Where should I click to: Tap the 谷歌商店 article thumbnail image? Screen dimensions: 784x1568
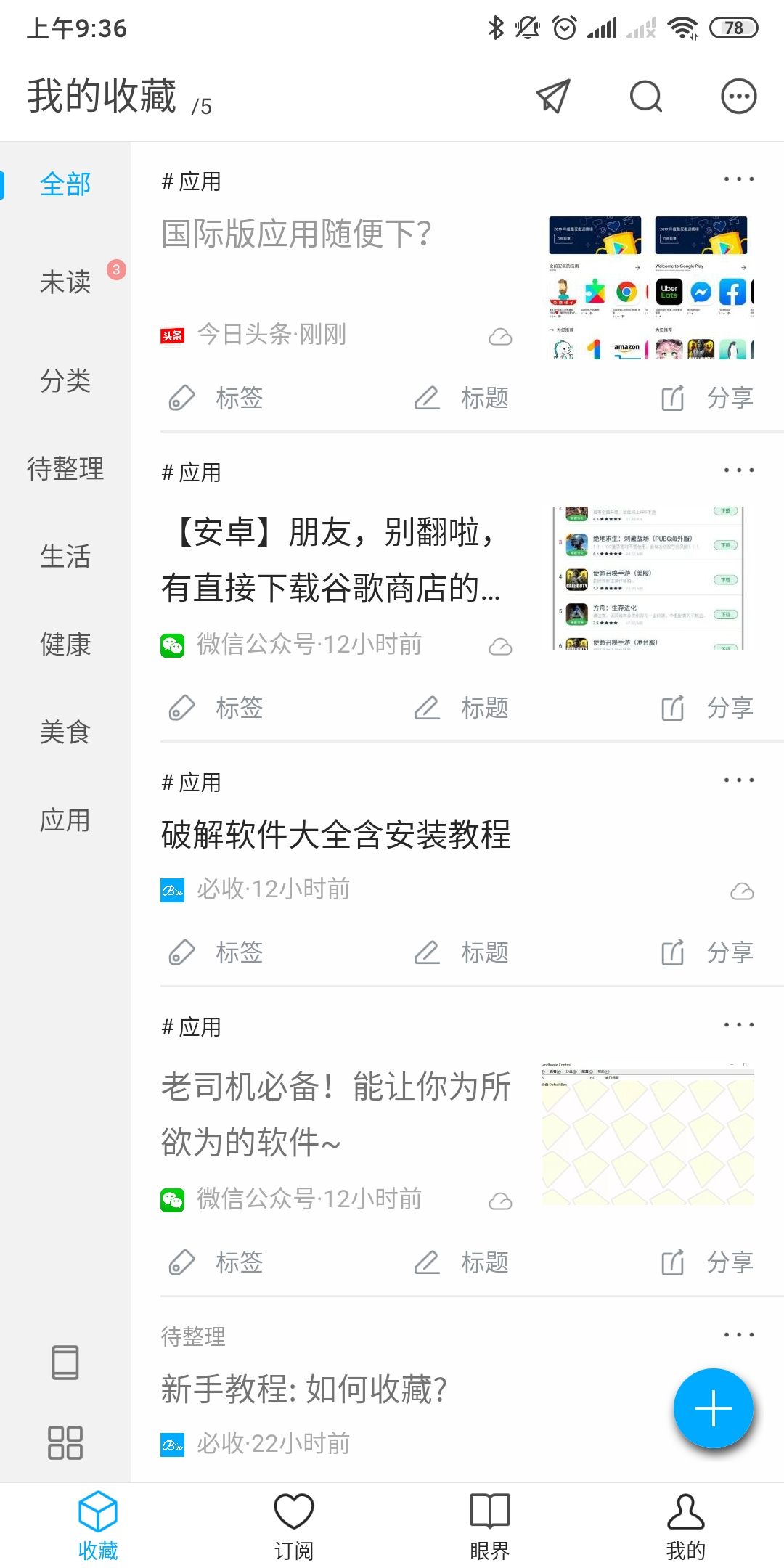[x=648, y=579]
